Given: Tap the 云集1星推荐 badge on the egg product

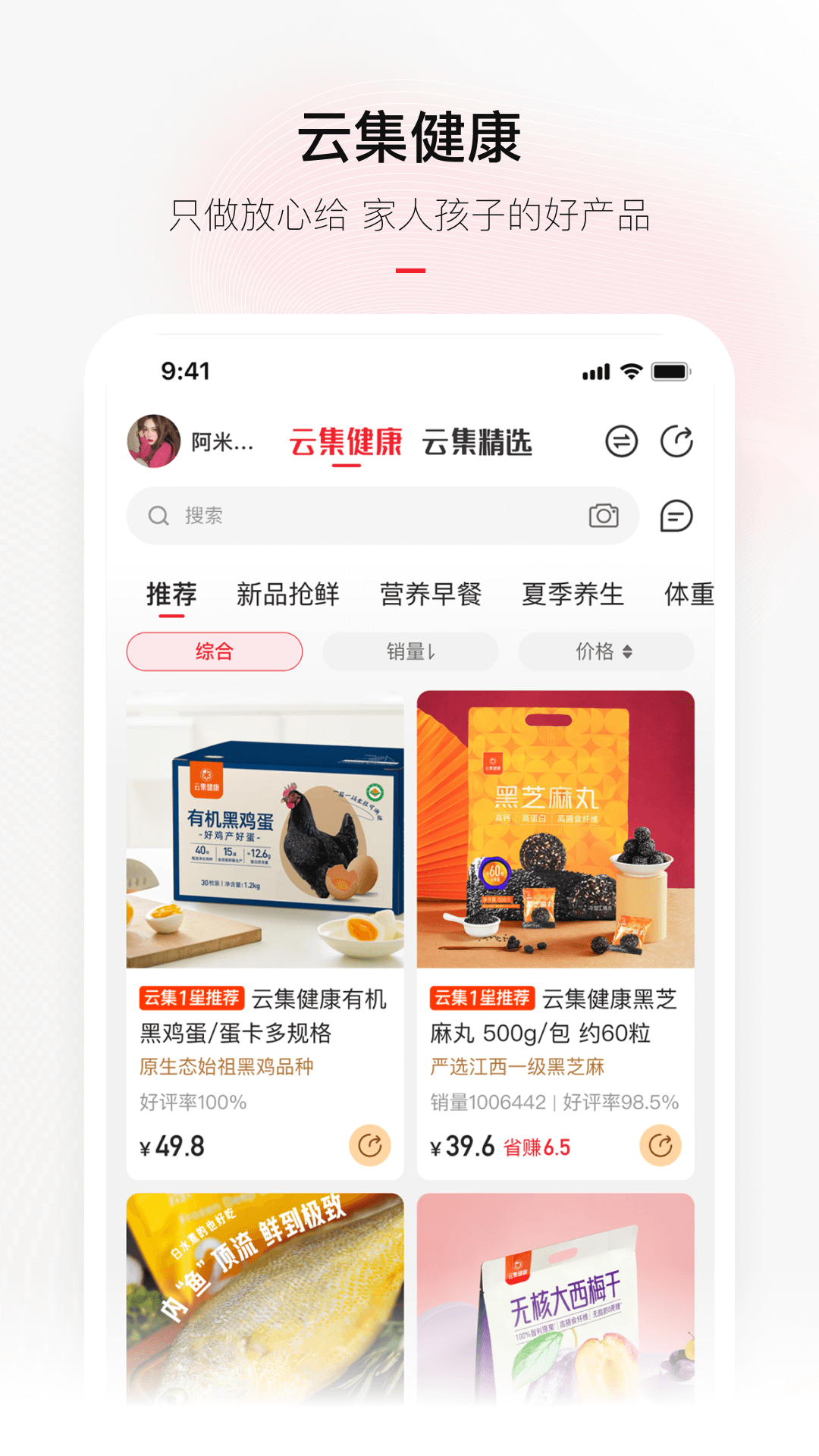Looking at the screenshot, I should coord(190,999).
